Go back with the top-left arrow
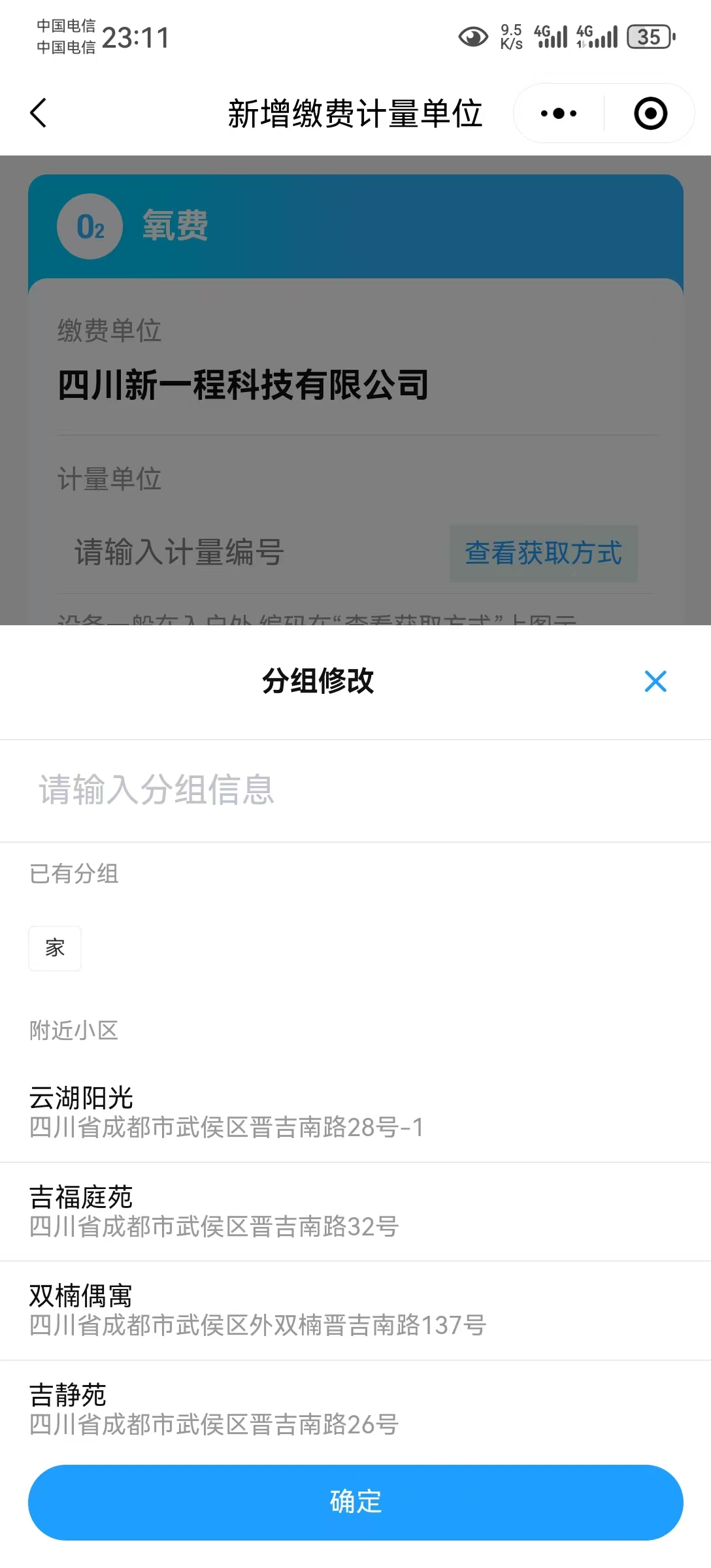This screenshot has width=711, height=1568. [x=39, y=113]
